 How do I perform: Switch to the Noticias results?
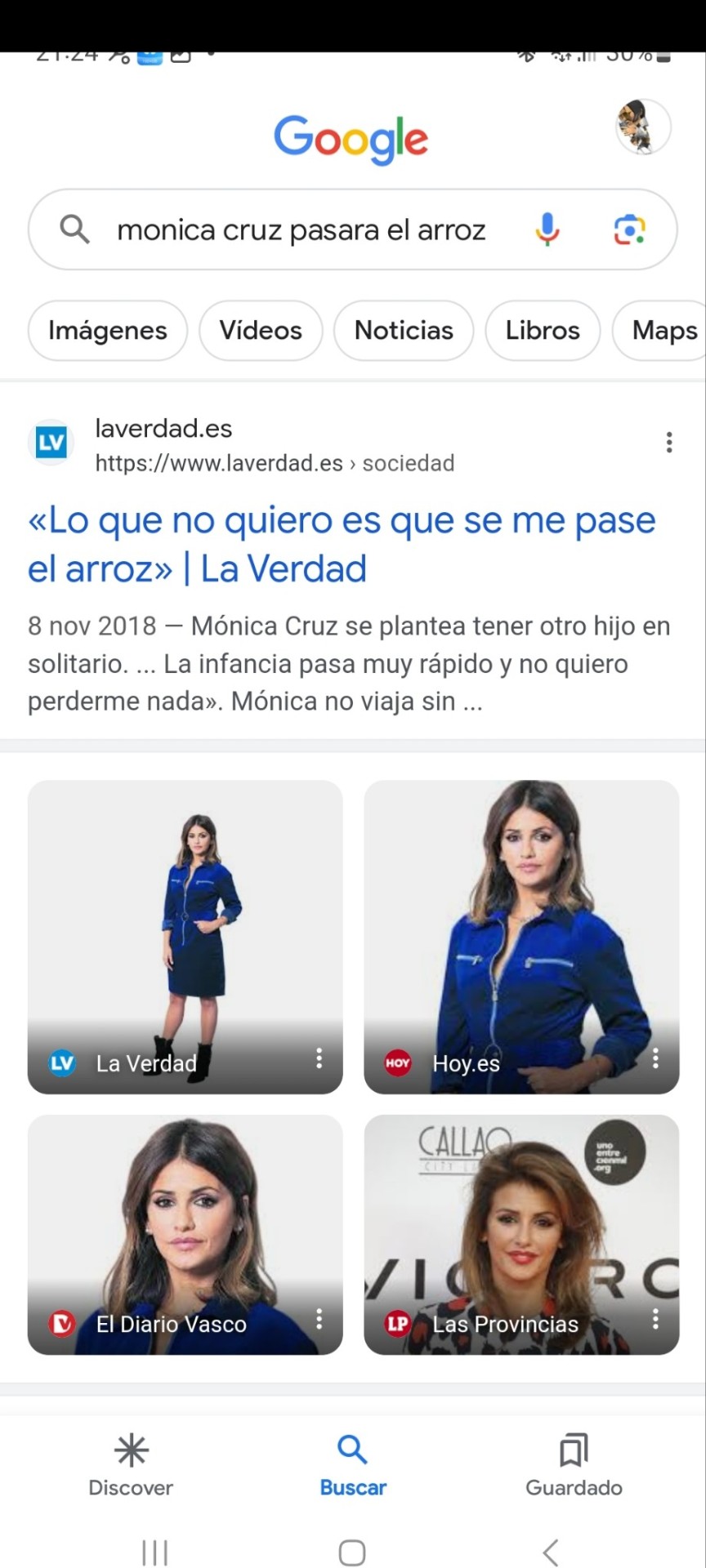coord(404,331)
